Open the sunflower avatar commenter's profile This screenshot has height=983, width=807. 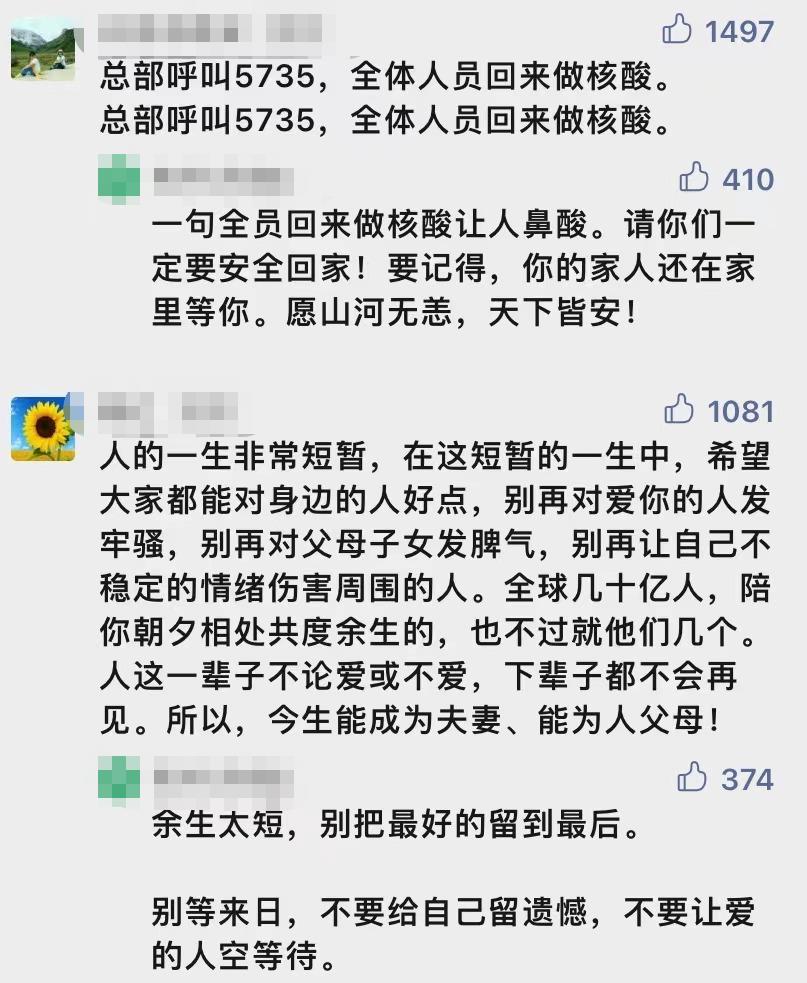43,427
